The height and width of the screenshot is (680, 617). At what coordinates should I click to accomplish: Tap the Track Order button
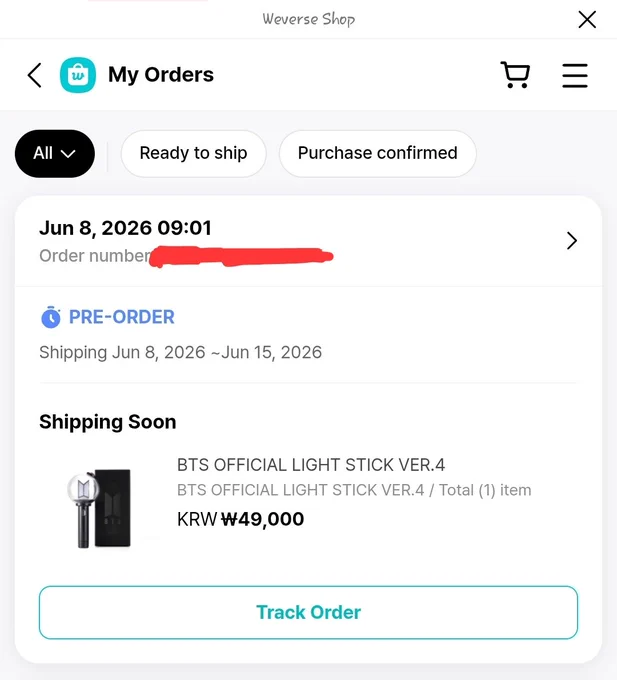pos(308,612)
